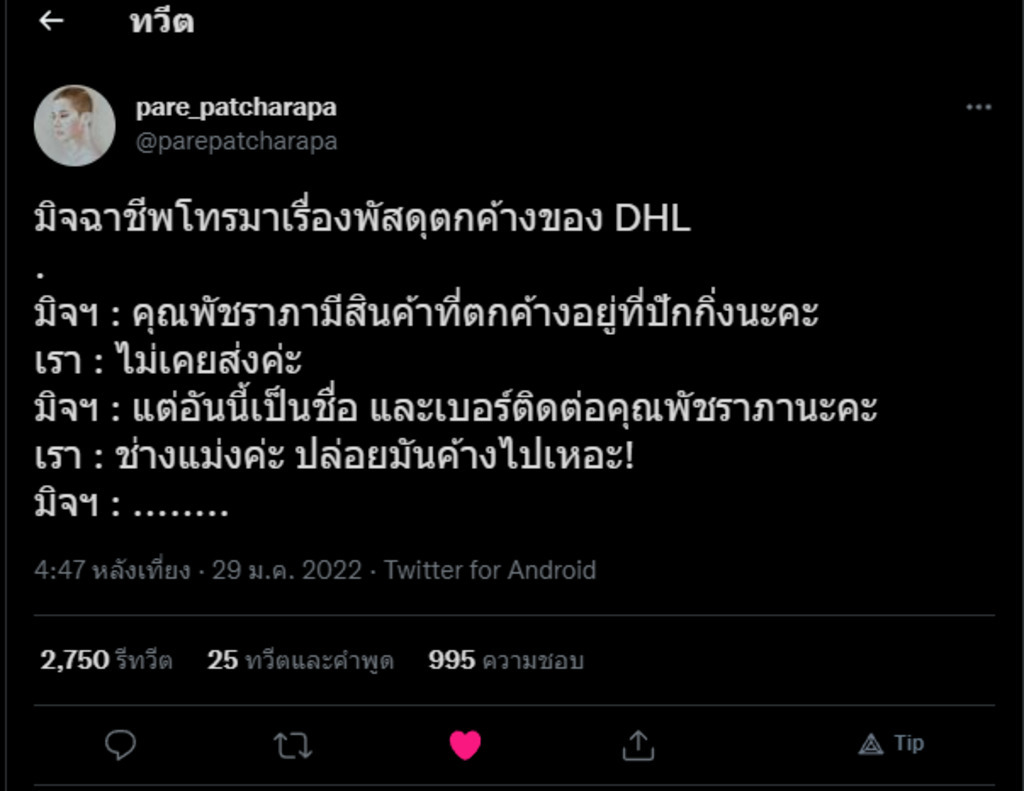This screenshot has width=1024, height=791.
Task: Open the Twitter for Android source link
Action: coord(490,570)
